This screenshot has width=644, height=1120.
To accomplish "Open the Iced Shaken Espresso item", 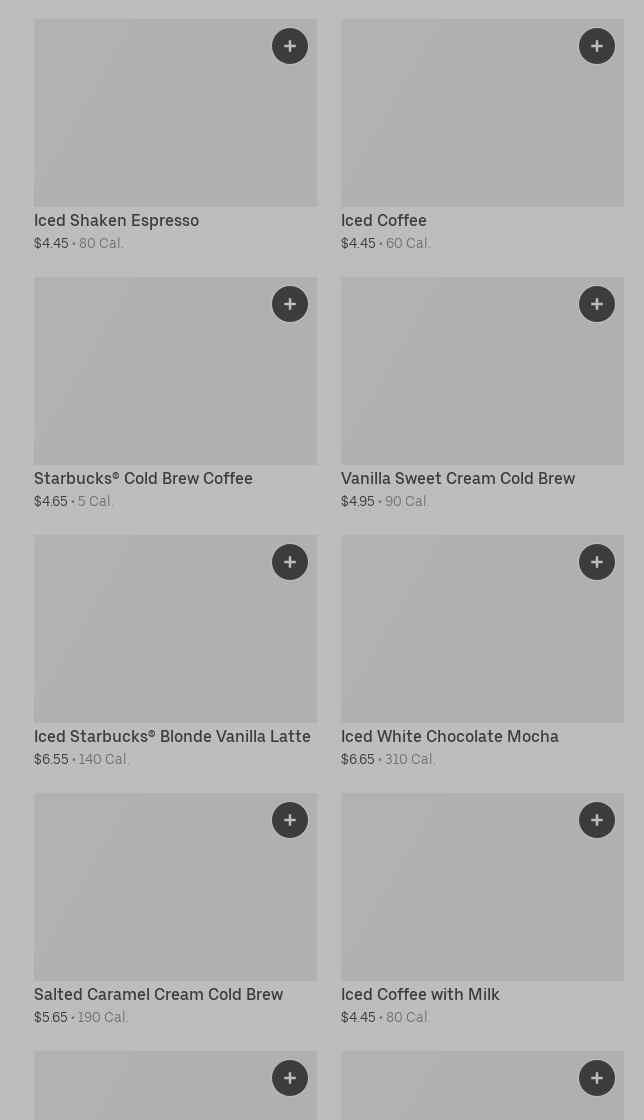I will tap(116, 221).
